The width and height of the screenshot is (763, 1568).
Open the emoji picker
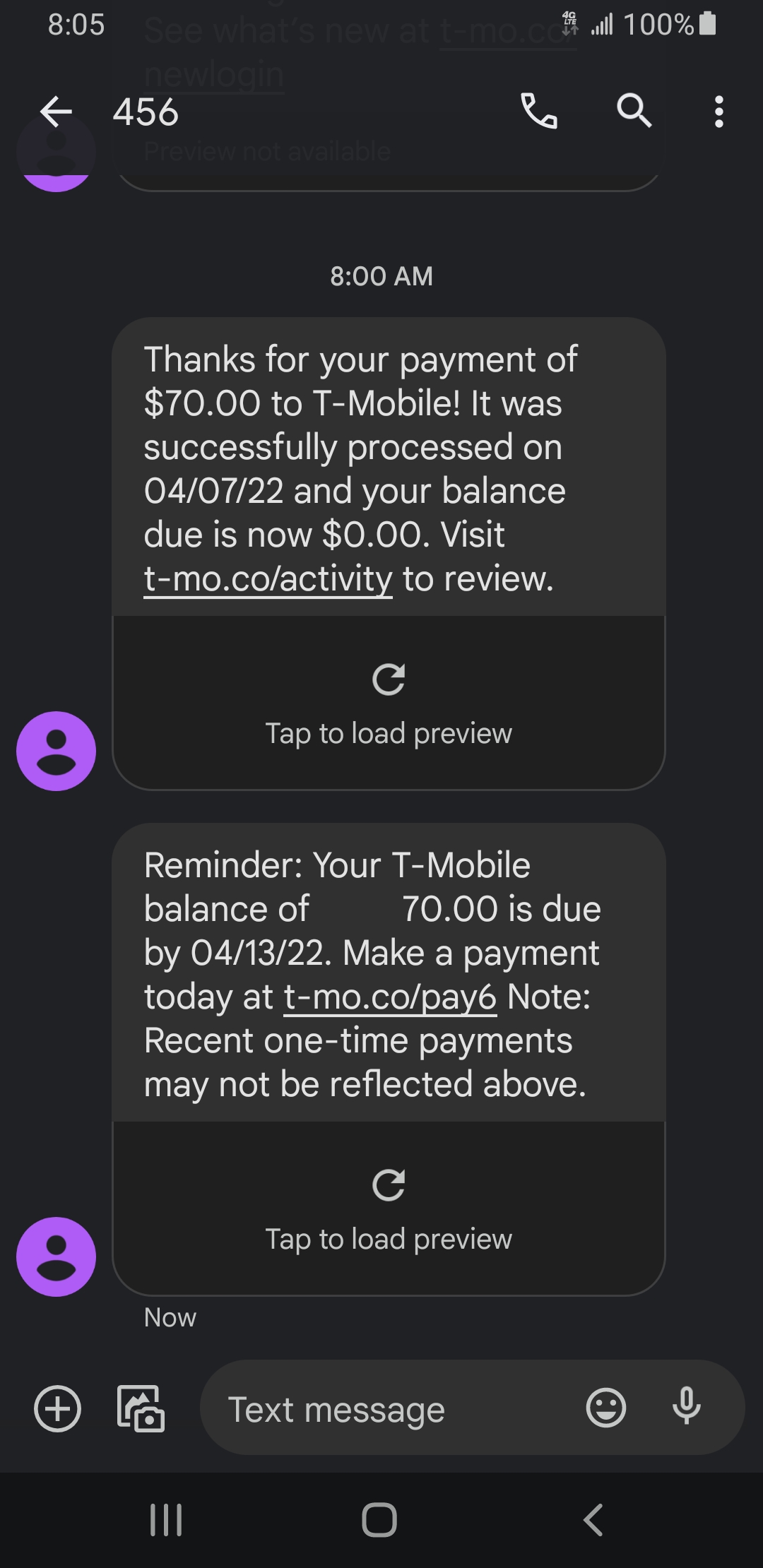(x=606, y=1409)
